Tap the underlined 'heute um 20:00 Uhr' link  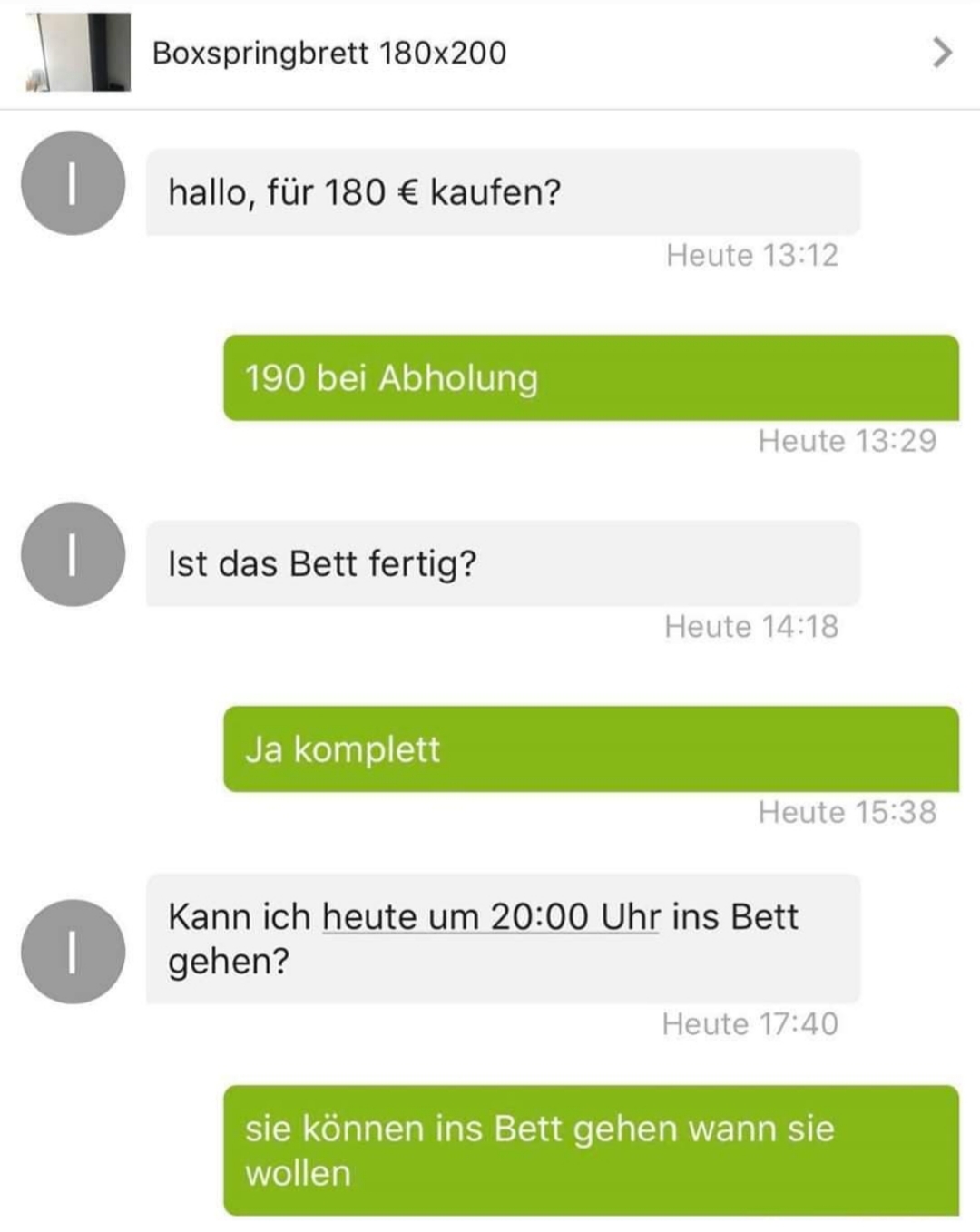[491, 917]
